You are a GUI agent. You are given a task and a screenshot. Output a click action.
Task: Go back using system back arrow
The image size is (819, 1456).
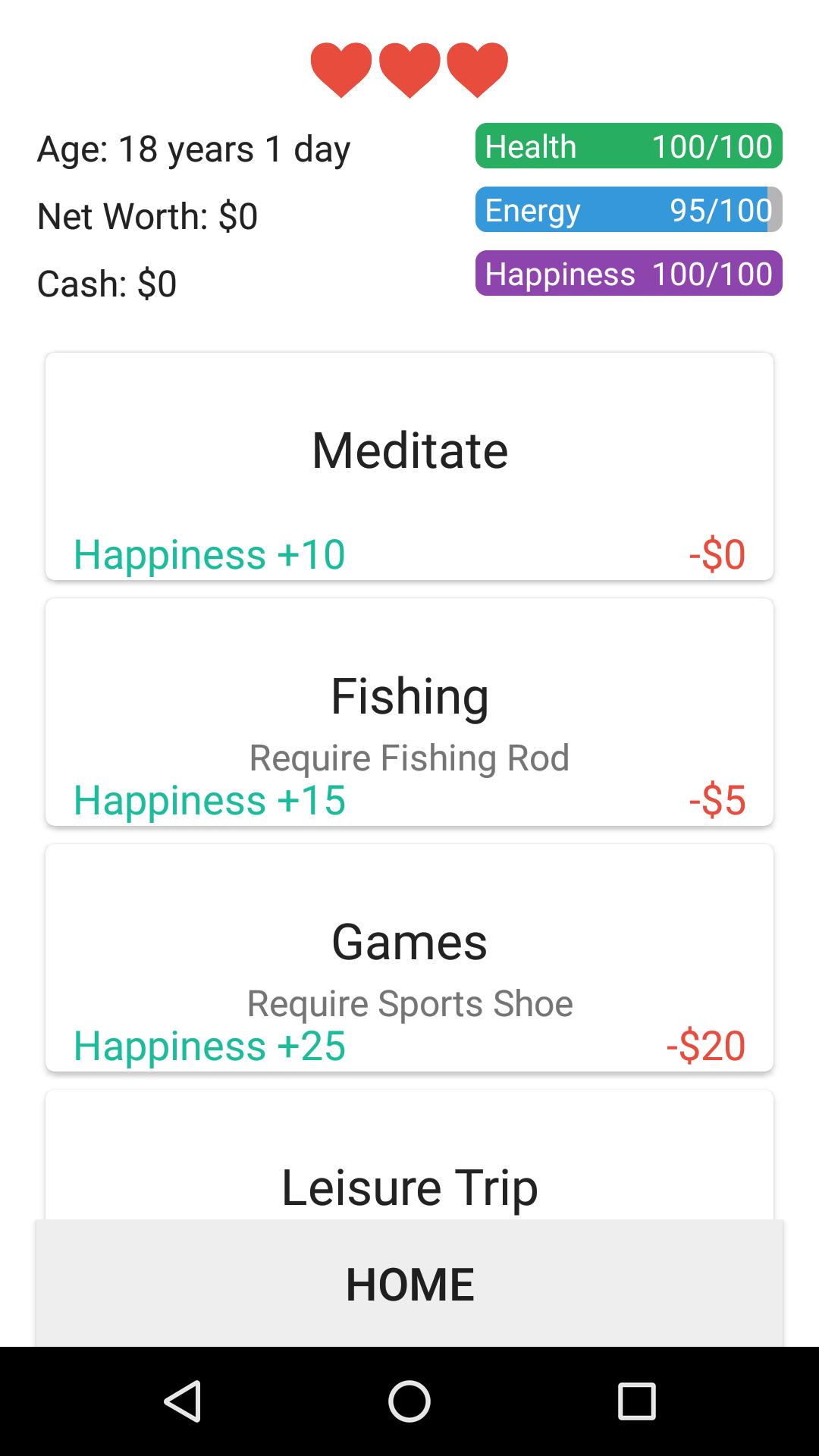pyautogui.click(x=183, y=1401)
